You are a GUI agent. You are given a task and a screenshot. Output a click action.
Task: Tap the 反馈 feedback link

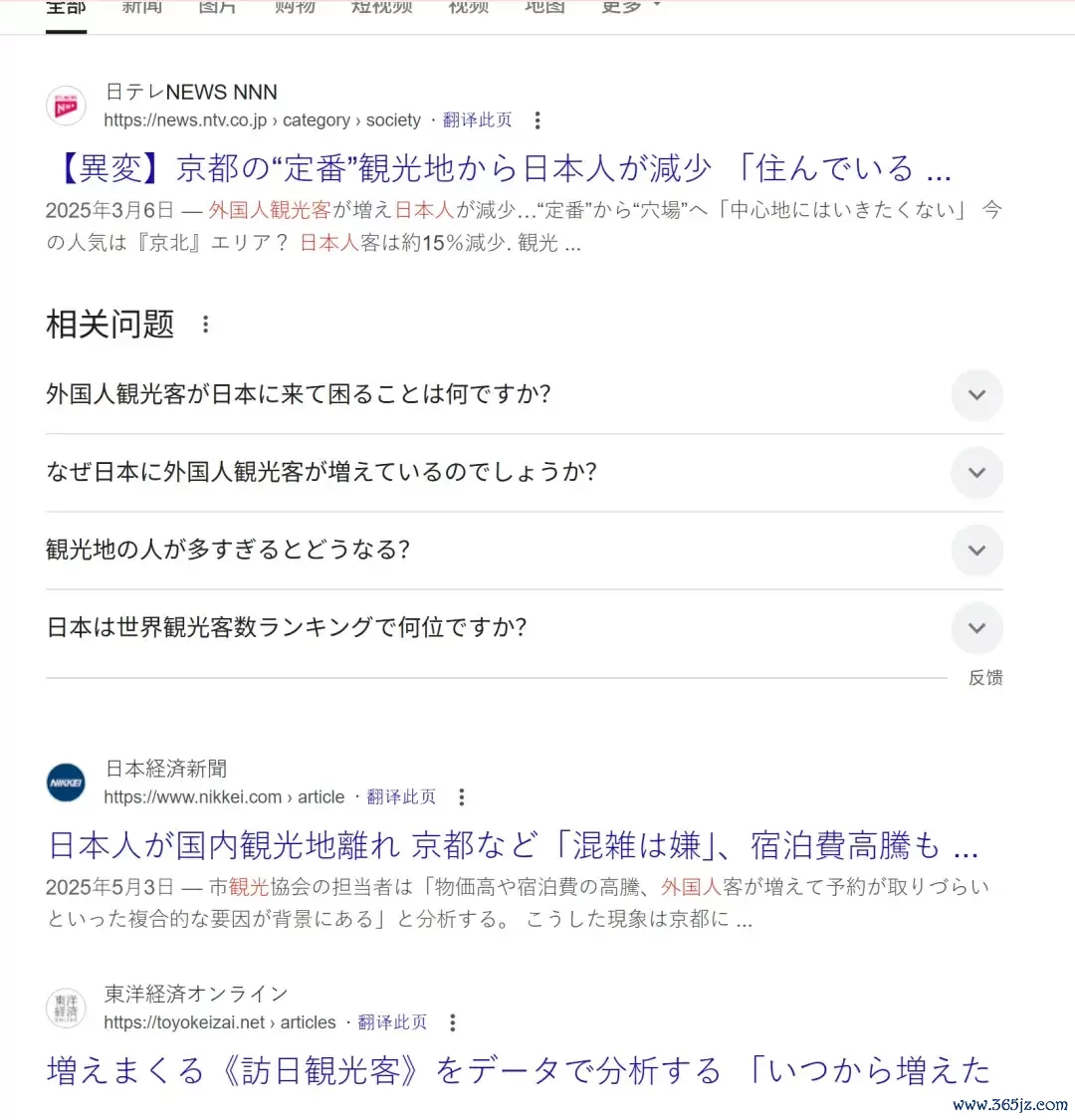point(985,678)
